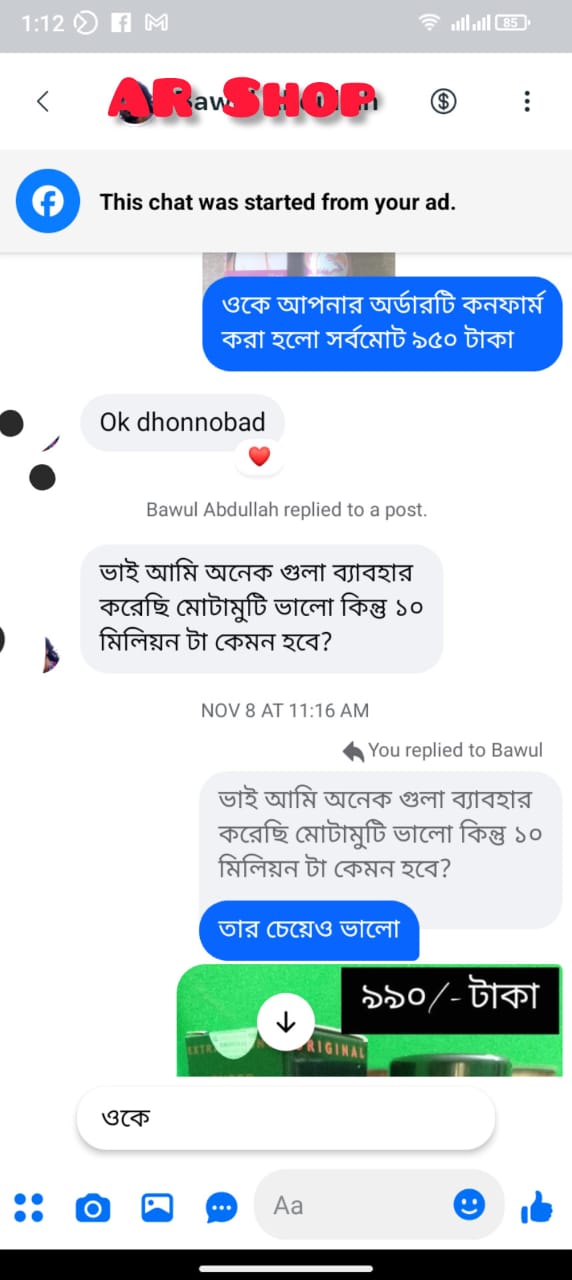572x1280 pixels.
Task: Go back from this chat
Action: [42, 101]
